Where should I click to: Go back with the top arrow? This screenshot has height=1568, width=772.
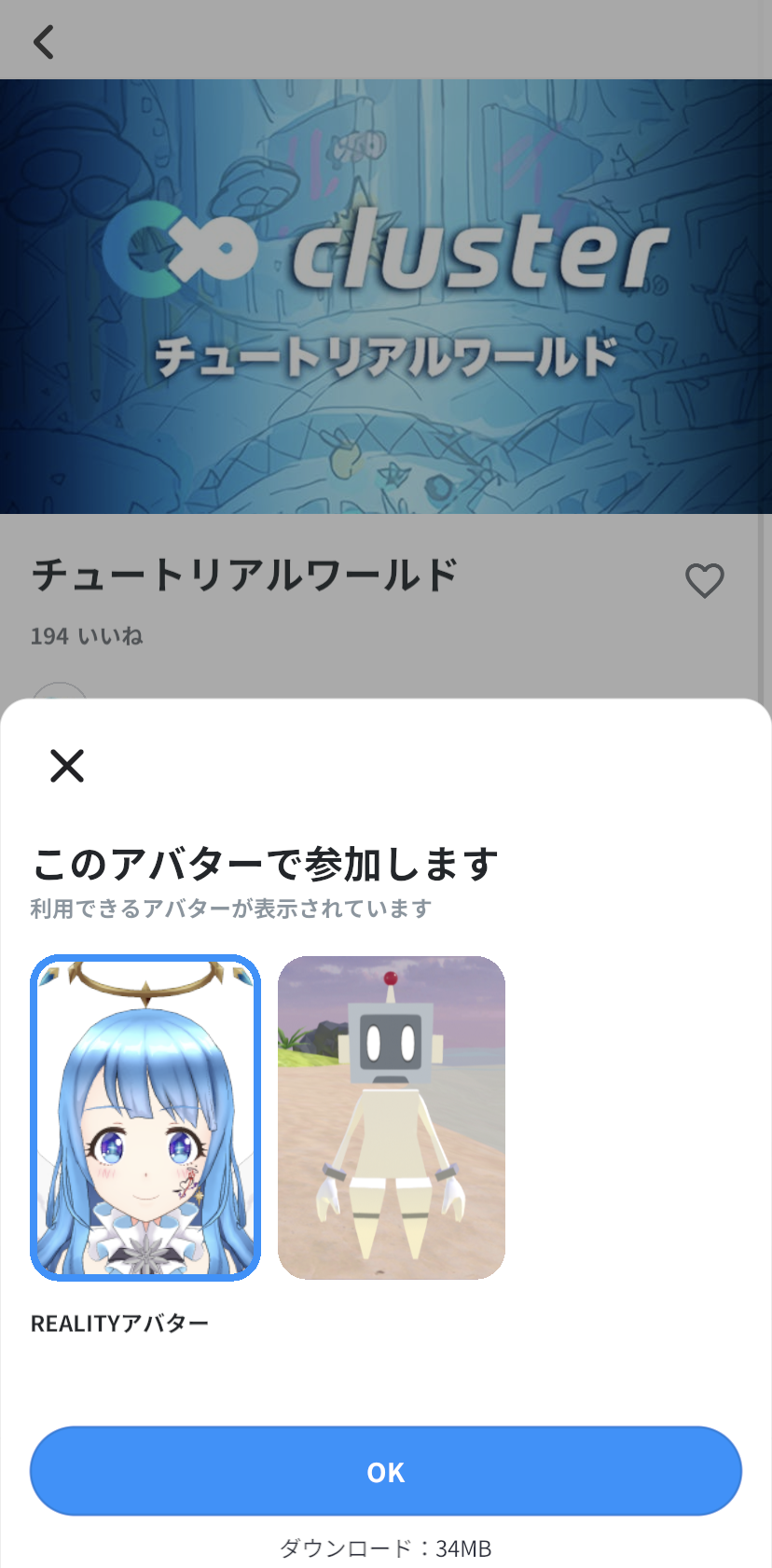click(x=44, y=42)
